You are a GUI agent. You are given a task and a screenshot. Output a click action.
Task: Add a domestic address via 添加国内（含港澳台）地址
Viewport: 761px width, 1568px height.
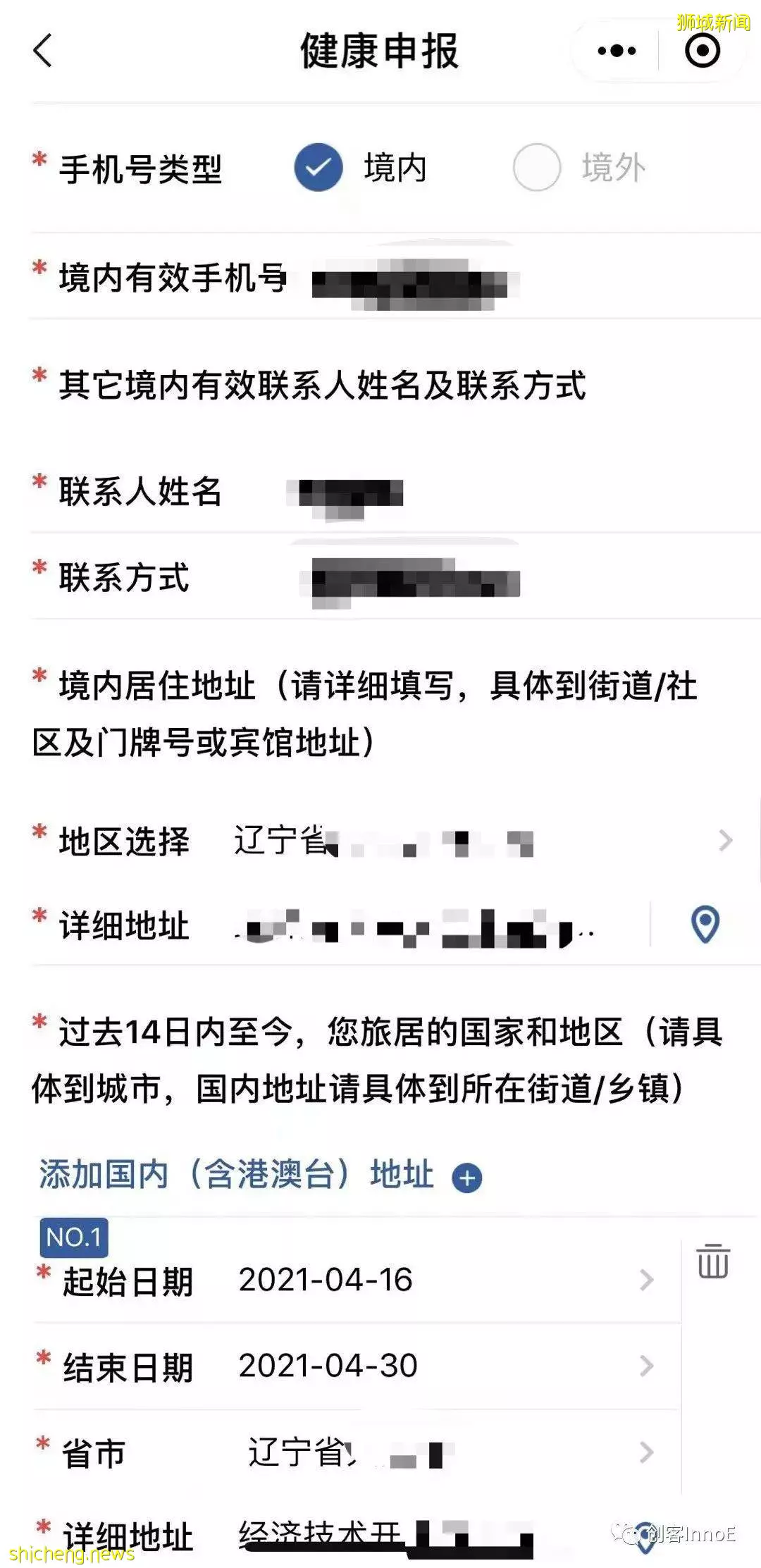pyautogui.click(x=466, y=1178)
